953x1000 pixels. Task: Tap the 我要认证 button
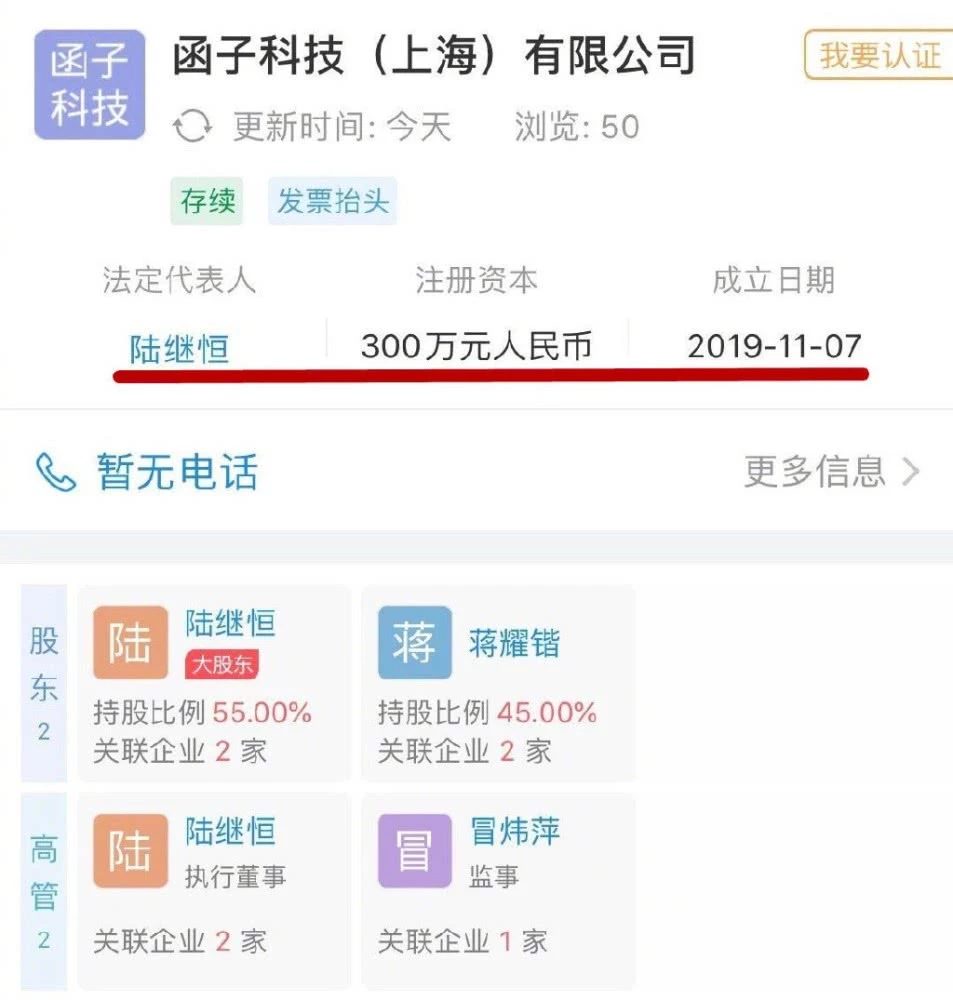[878, 55]
